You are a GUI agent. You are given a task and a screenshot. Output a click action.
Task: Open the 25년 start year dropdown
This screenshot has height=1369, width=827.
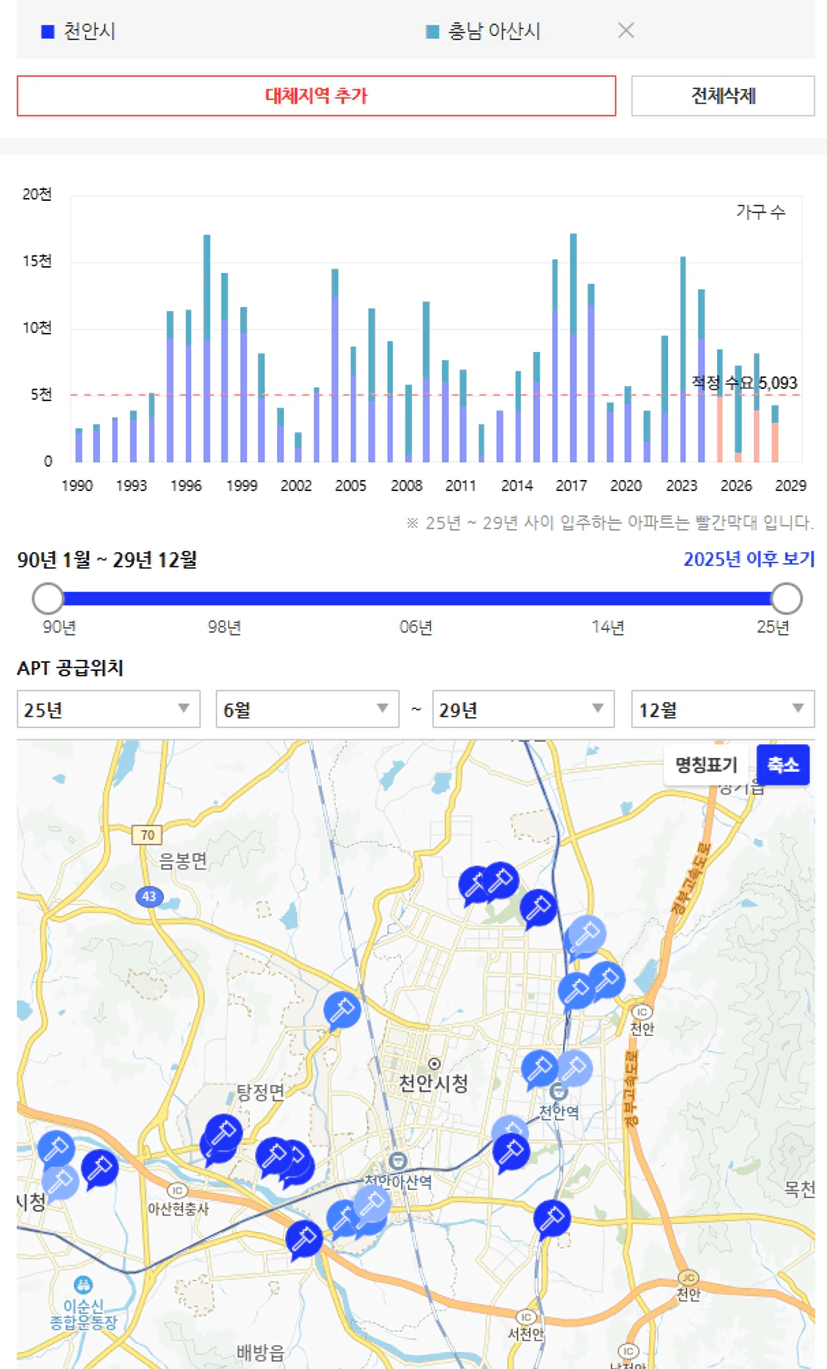[108, 709]
